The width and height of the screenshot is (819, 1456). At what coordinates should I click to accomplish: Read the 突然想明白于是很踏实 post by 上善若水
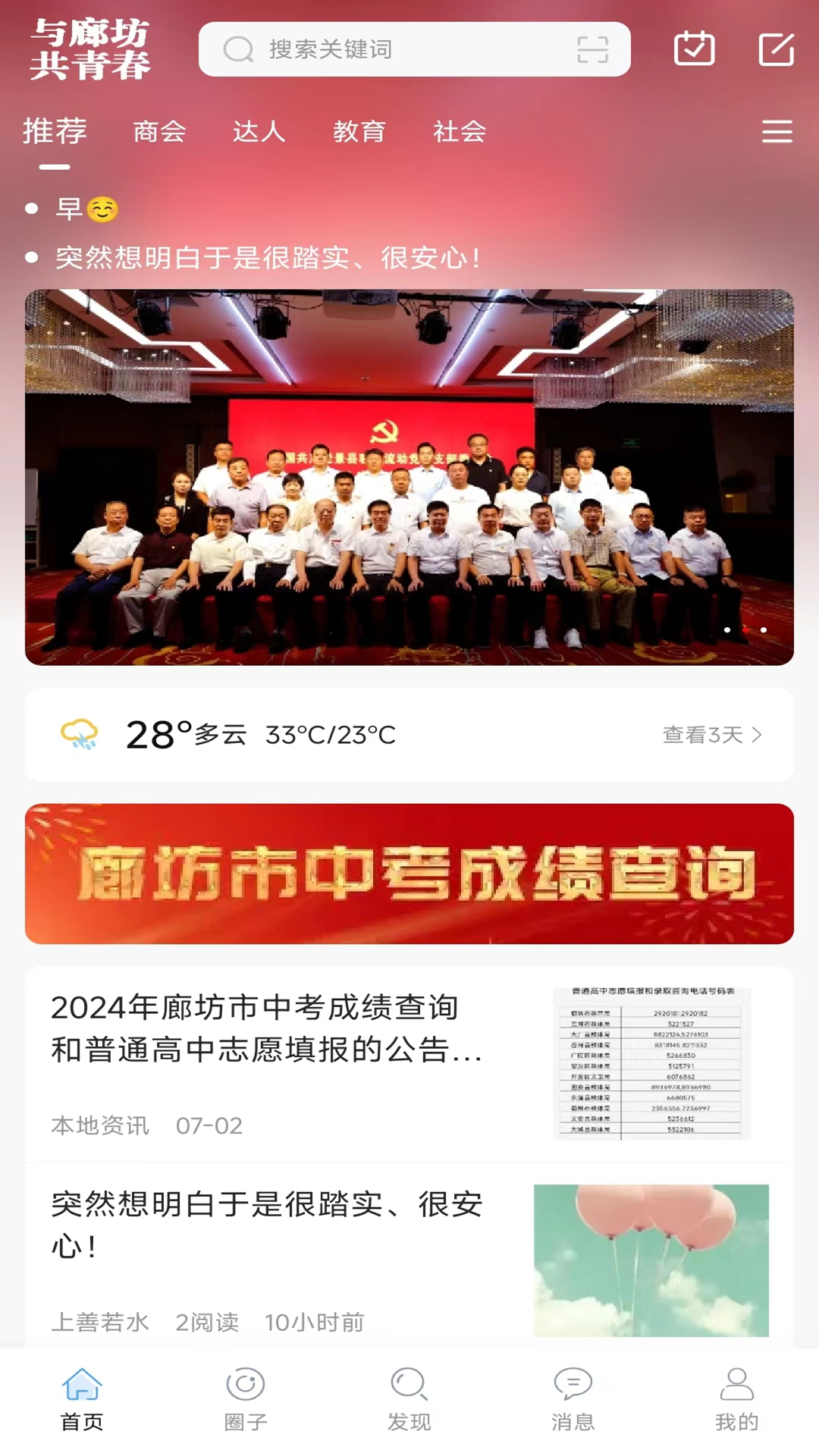409,1257
